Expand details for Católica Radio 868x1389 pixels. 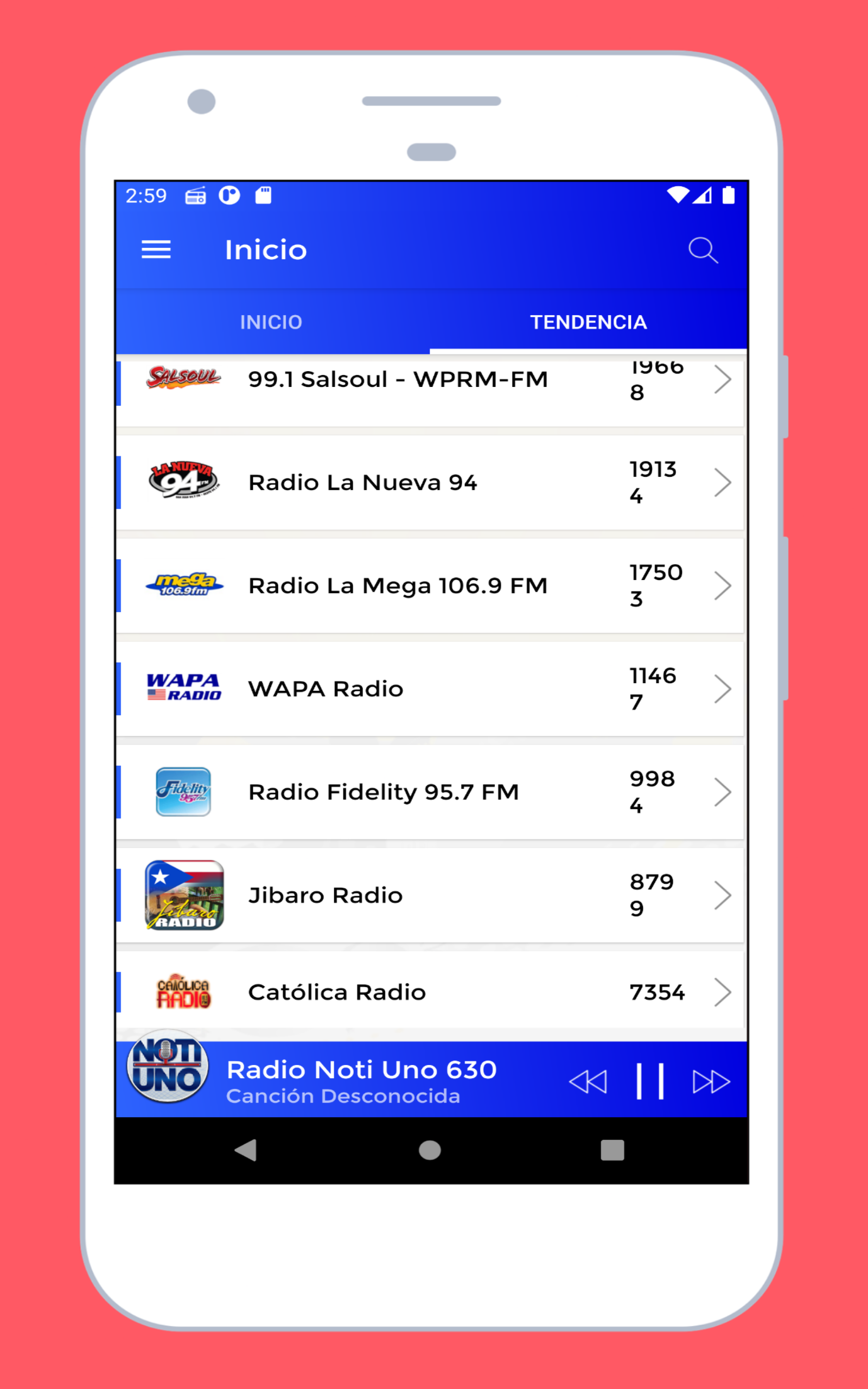pyautogui.click(x=723, y=991)
